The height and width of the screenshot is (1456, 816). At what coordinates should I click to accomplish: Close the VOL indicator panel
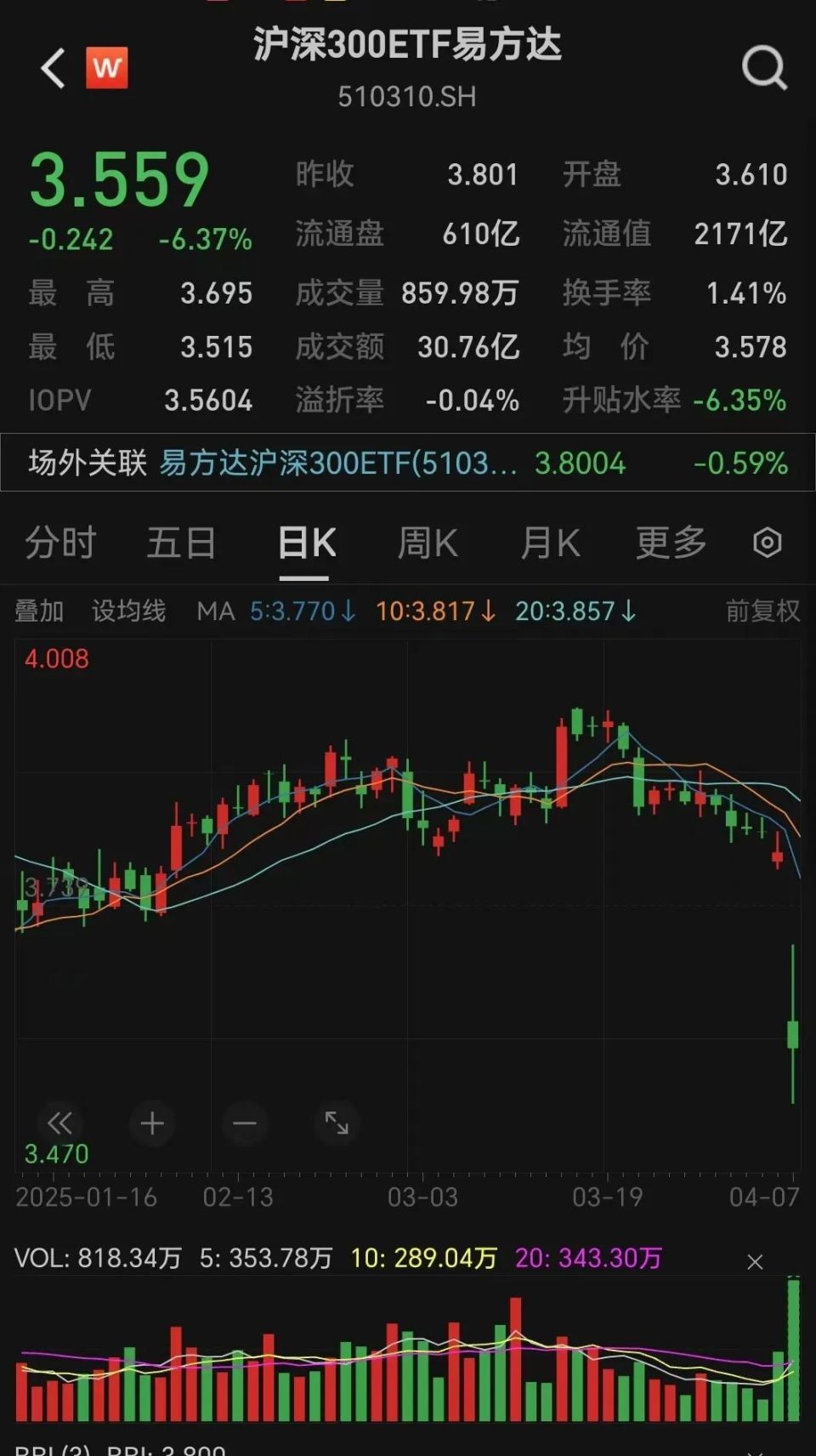(x=755, y=1262)
